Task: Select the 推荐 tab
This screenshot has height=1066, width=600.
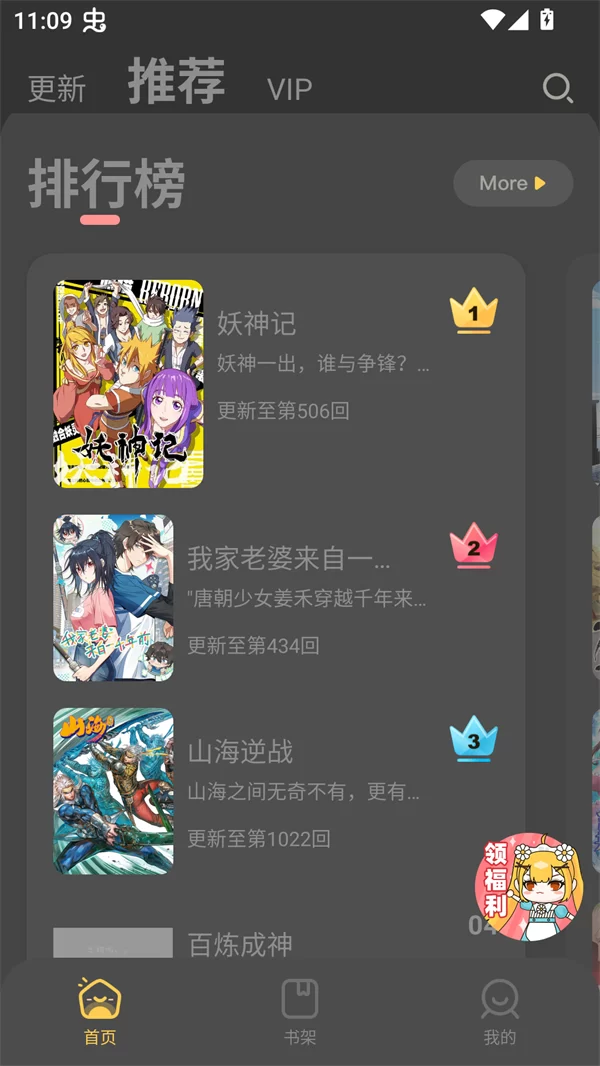Action: (176, 82)
